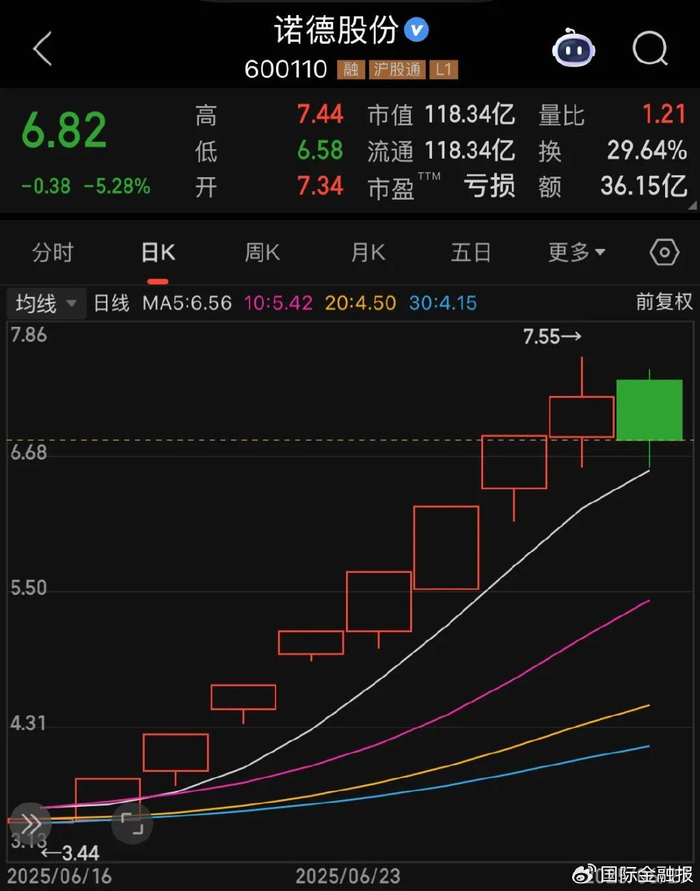The width and height of the screenshot is (700, 891).
Task: Switch to the 分时 chart tab
Action: tap(52, 253)
